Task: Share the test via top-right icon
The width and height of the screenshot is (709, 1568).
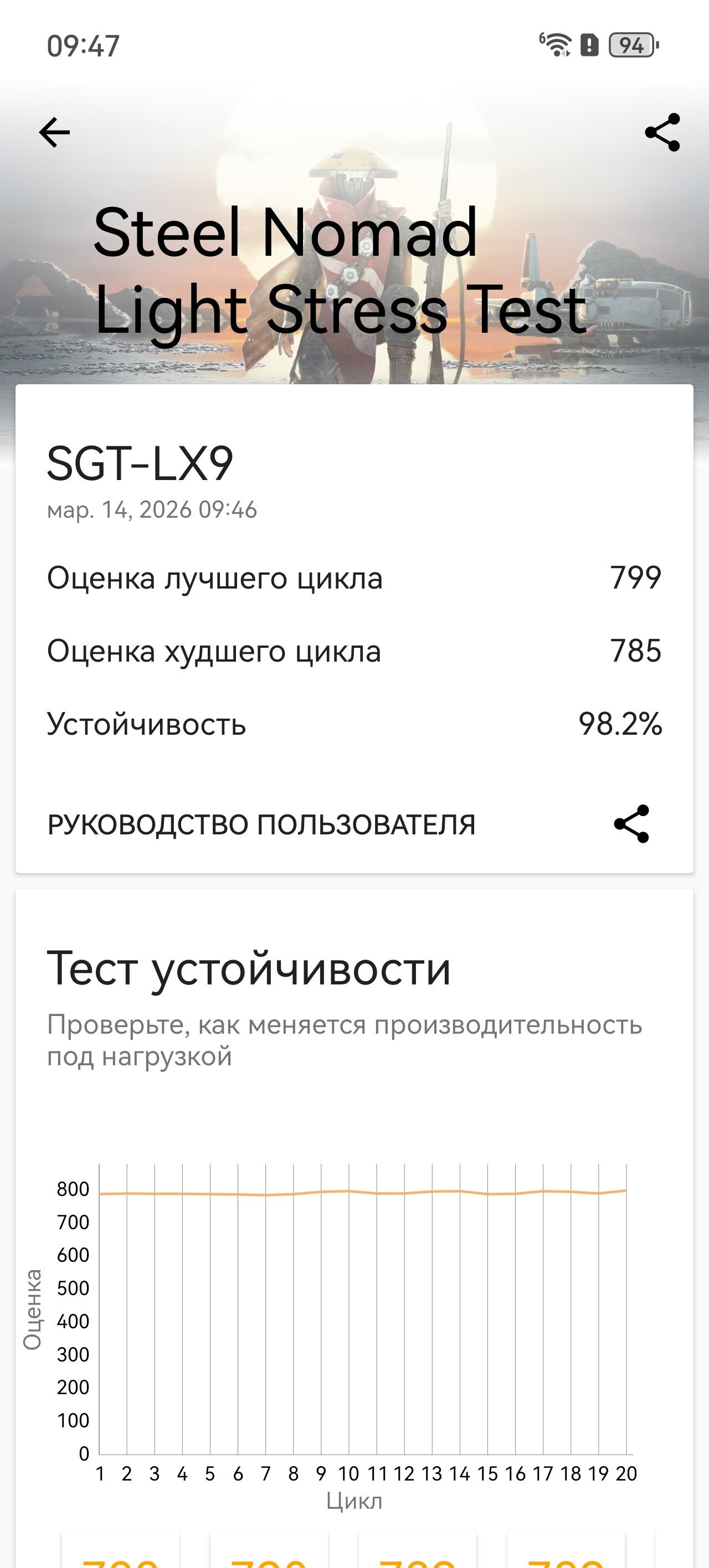Action: click(662, 132)
